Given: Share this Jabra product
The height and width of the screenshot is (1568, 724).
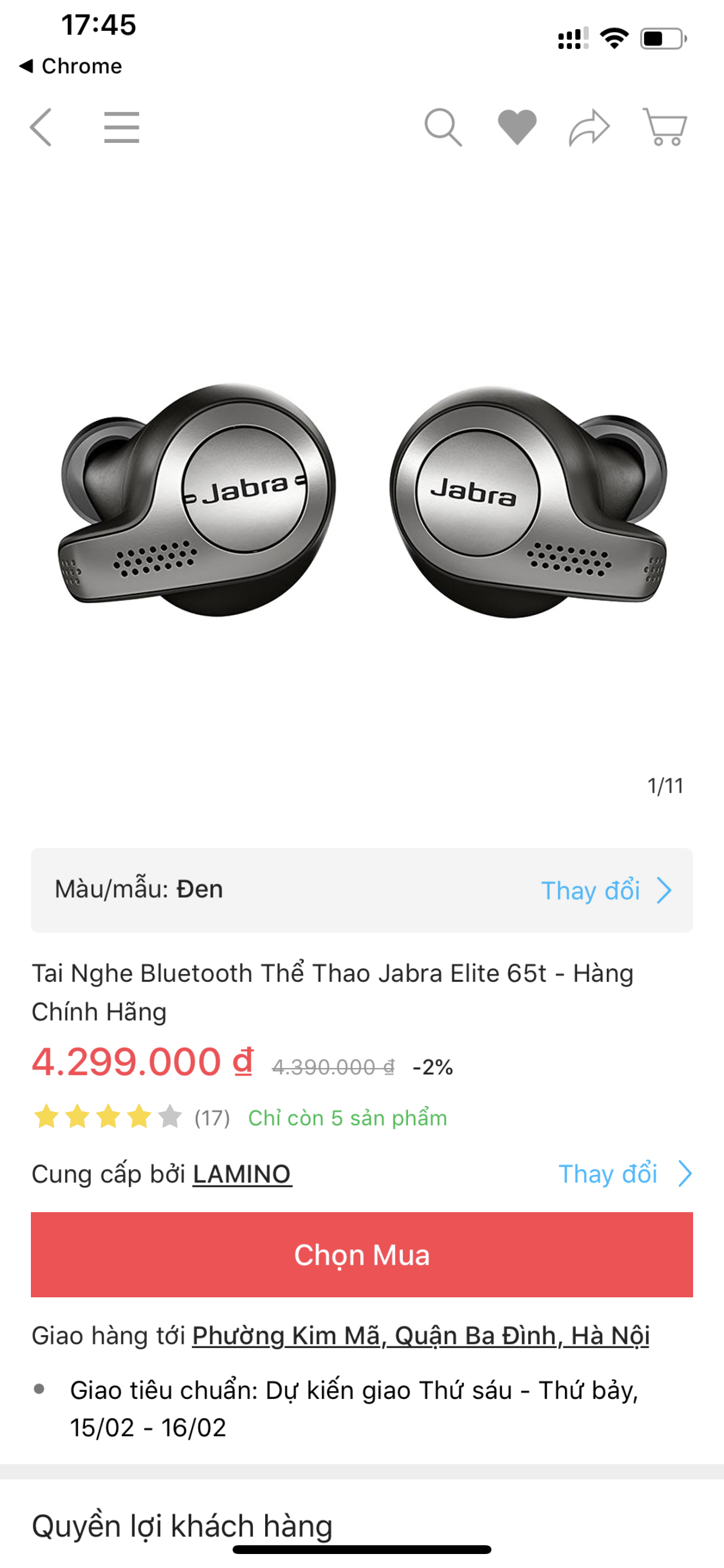Looking at the screenshot, I should point(589,127).
